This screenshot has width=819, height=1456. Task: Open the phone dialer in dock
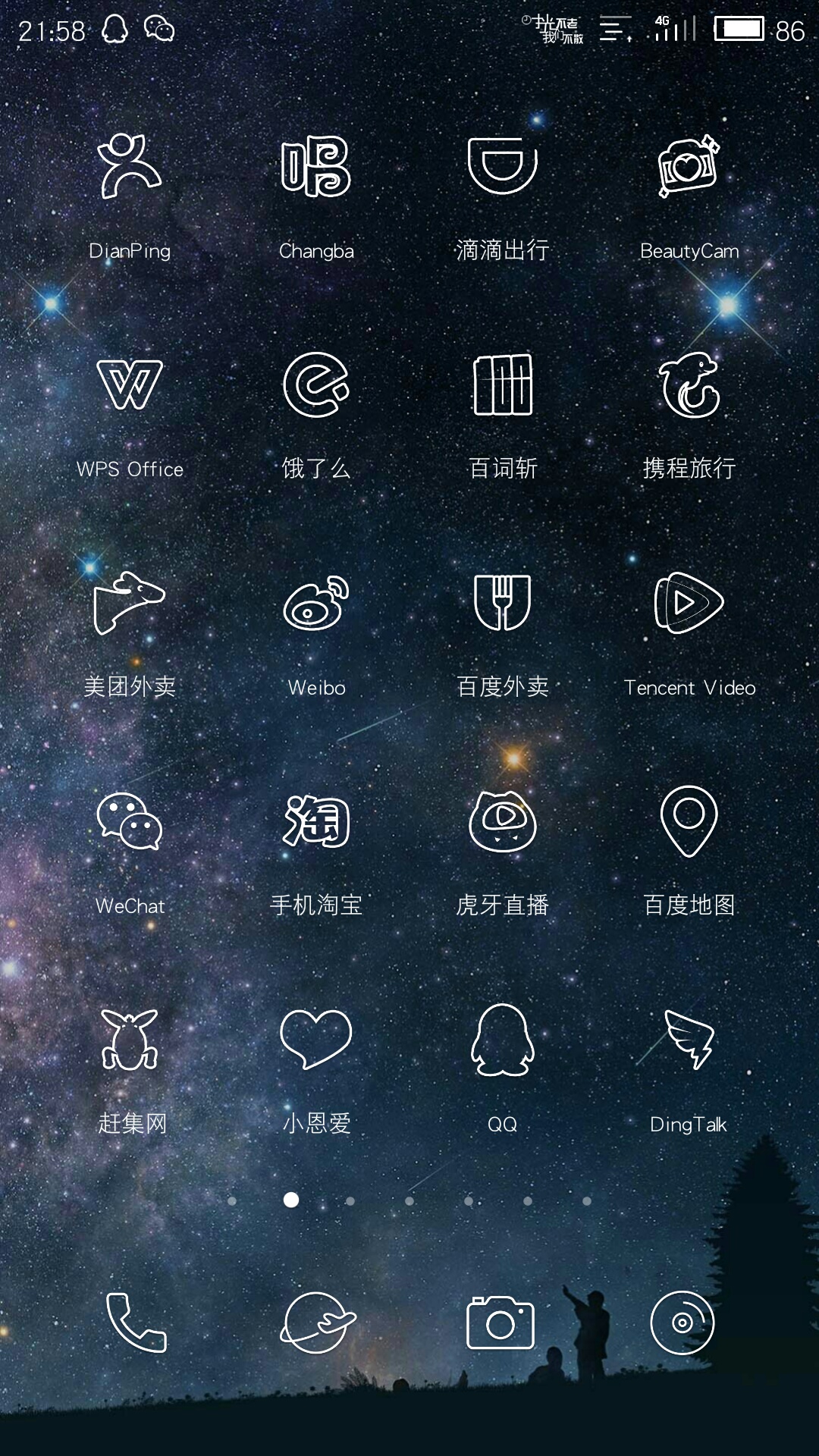(136, 1323)
